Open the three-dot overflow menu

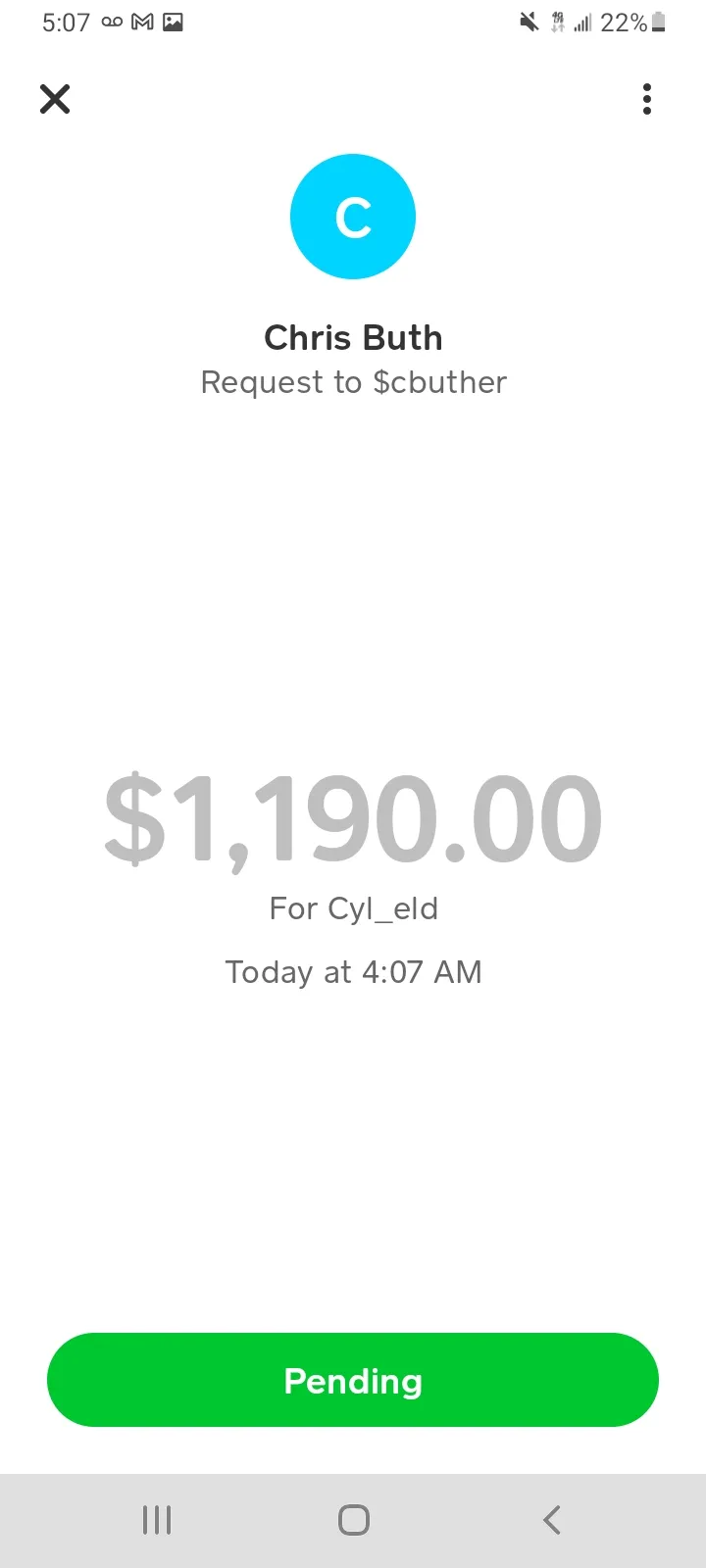[x=647, y=99]
